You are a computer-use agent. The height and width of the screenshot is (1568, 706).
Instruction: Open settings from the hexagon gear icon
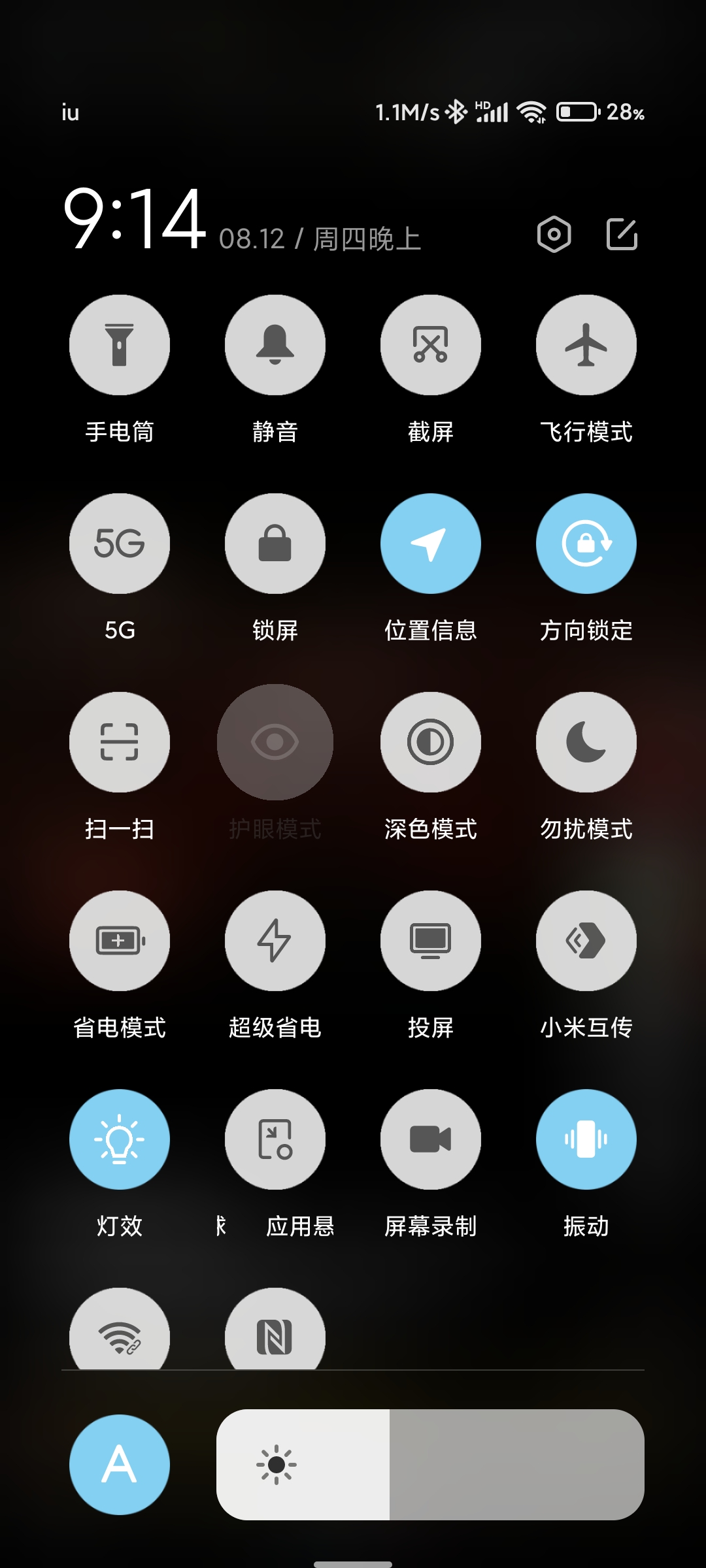point(554,234)
